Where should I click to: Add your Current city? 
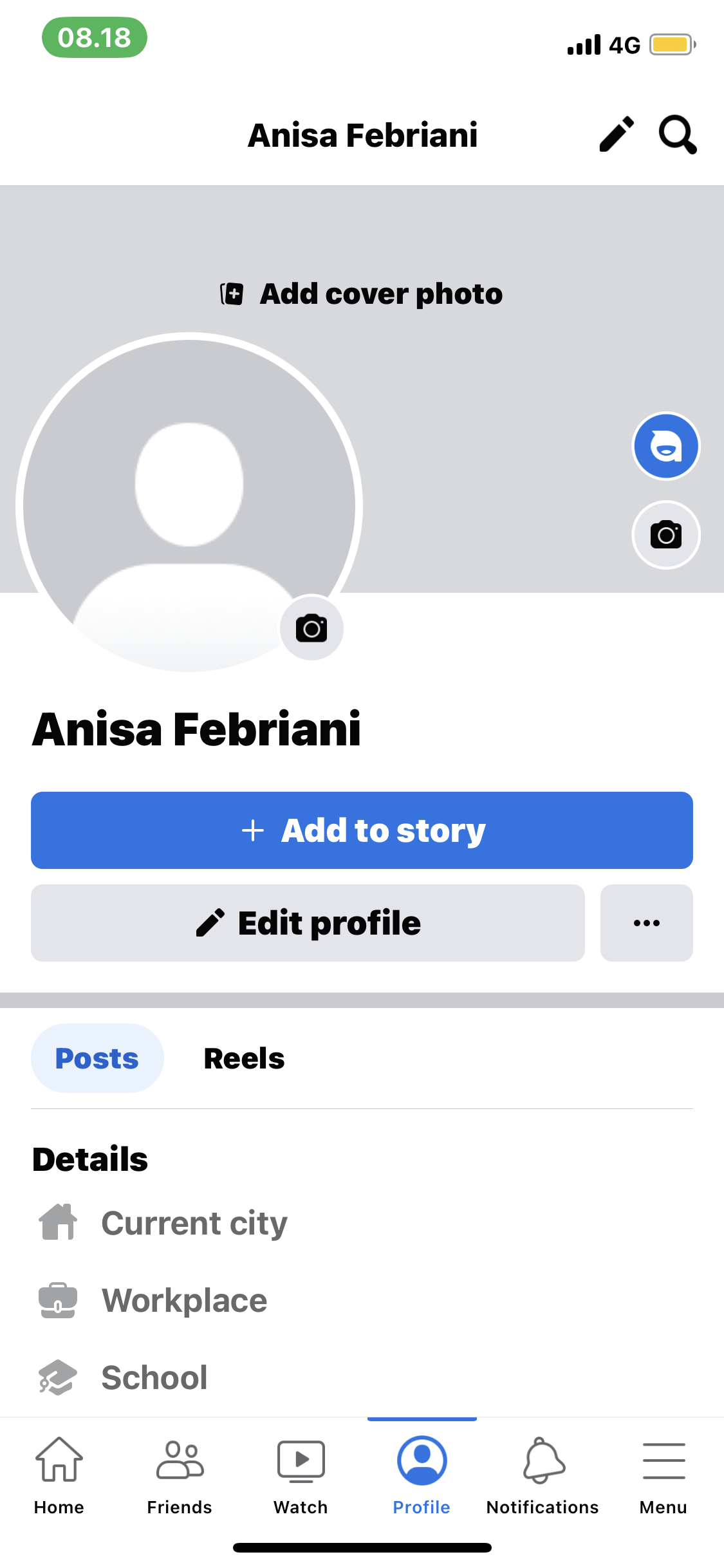click(194, 1223)
